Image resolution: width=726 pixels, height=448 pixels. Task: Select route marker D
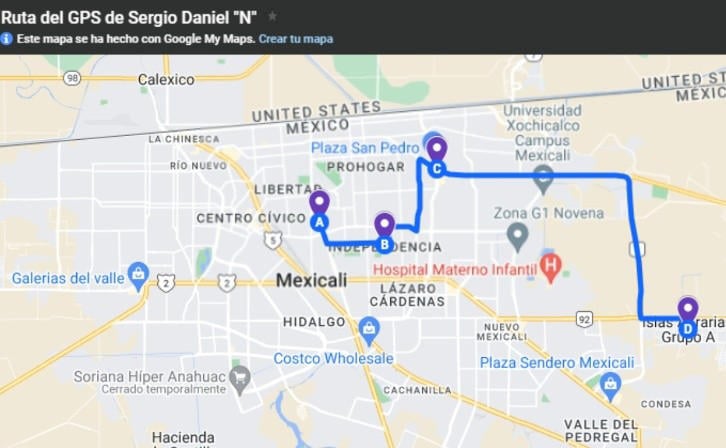pos(687,313)
